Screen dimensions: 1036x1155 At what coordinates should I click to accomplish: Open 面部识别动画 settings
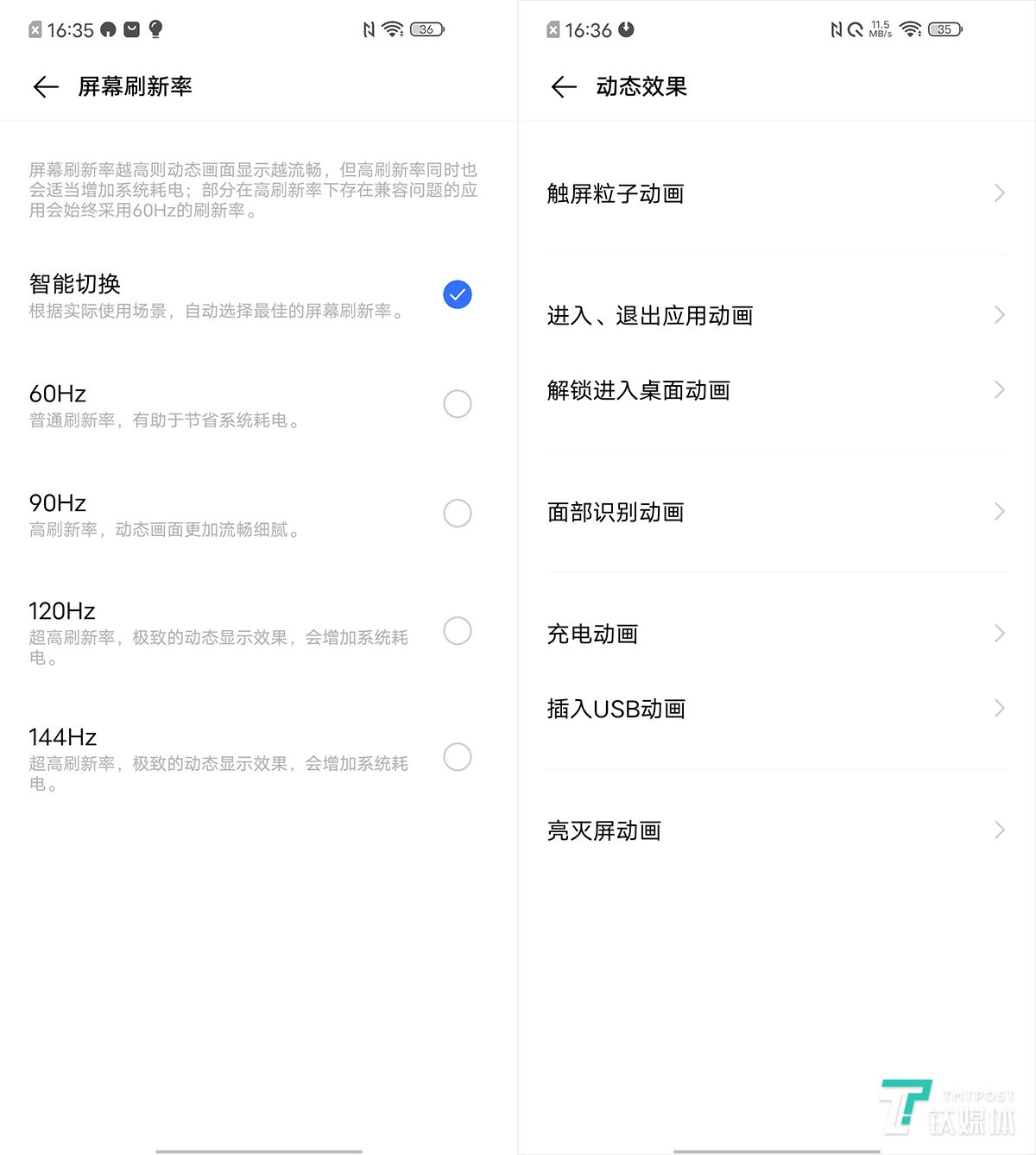tap(999, 512)
